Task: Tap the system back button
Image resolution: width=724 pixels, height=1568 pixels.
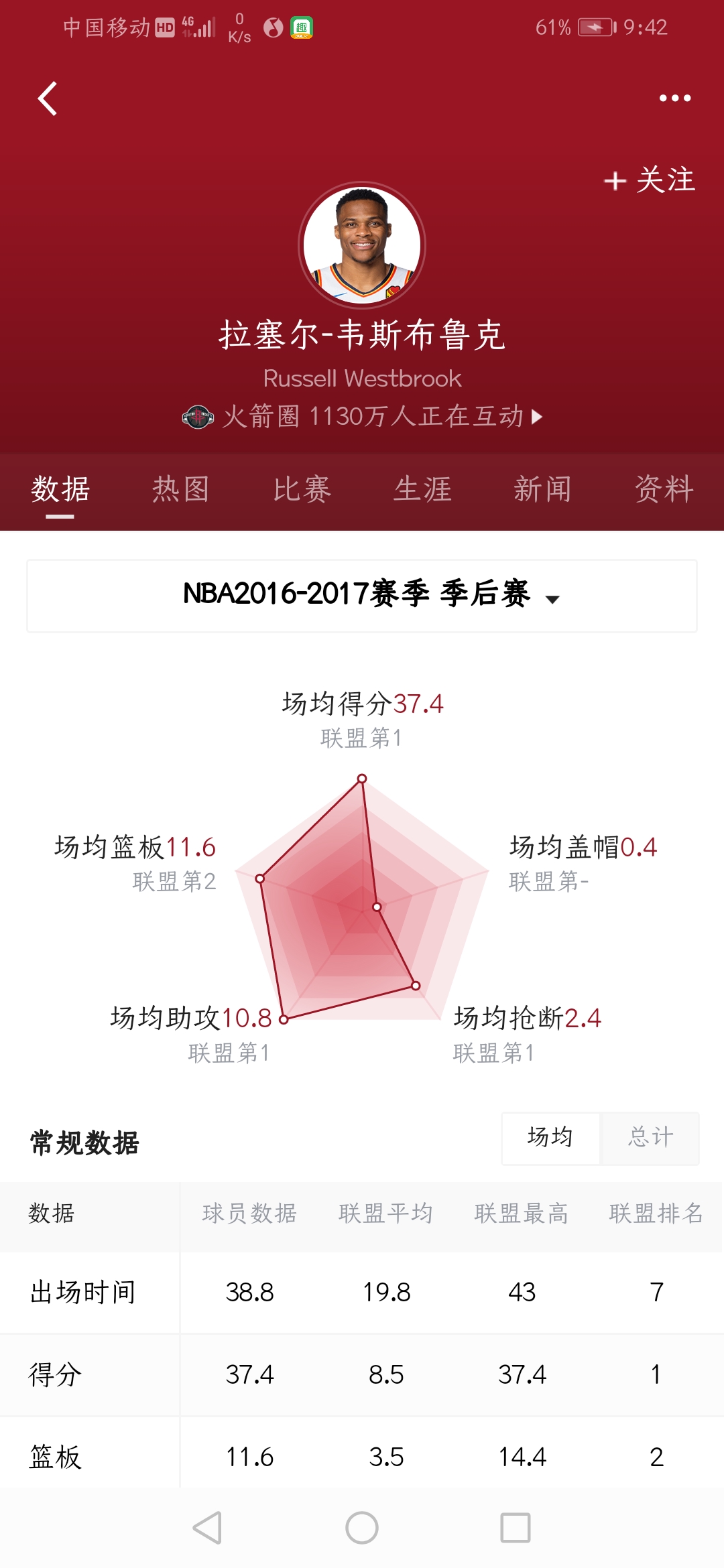Action: 207,1528
